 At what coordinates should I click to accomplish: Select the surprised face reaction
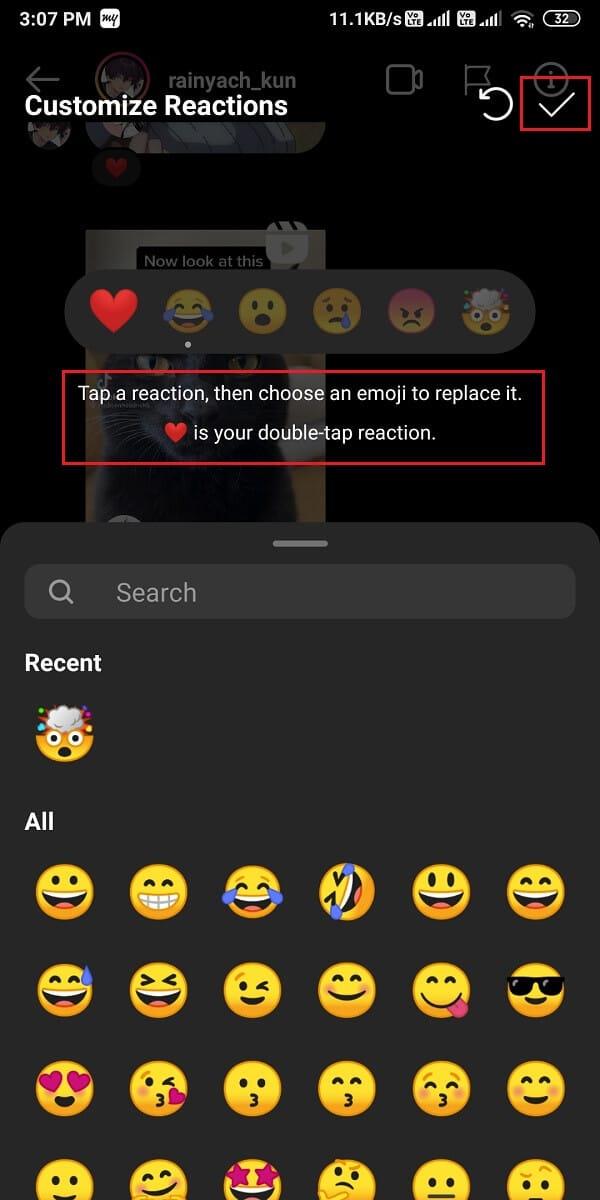262,310
